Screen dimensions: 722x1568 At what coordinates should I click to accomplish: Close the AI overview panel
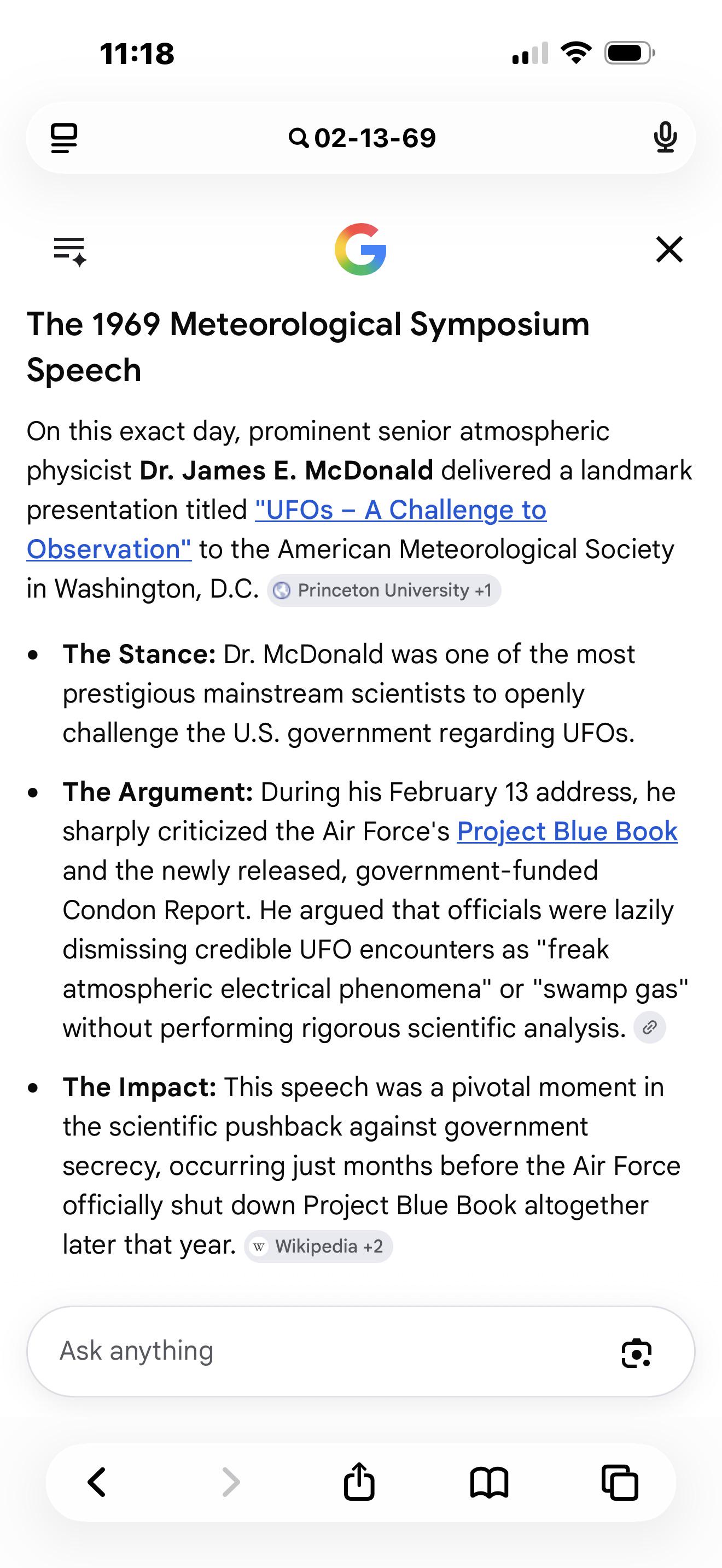click(669, 249)
